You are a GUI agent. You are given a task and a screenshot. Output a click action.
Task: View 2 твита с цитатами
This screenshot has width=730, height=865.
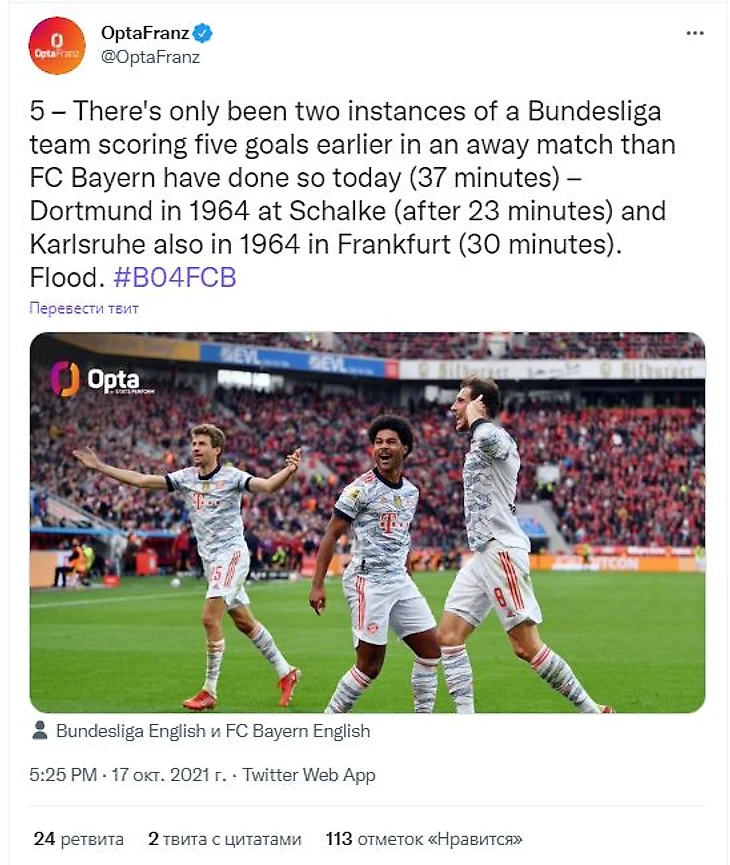(x=224, y=839)
